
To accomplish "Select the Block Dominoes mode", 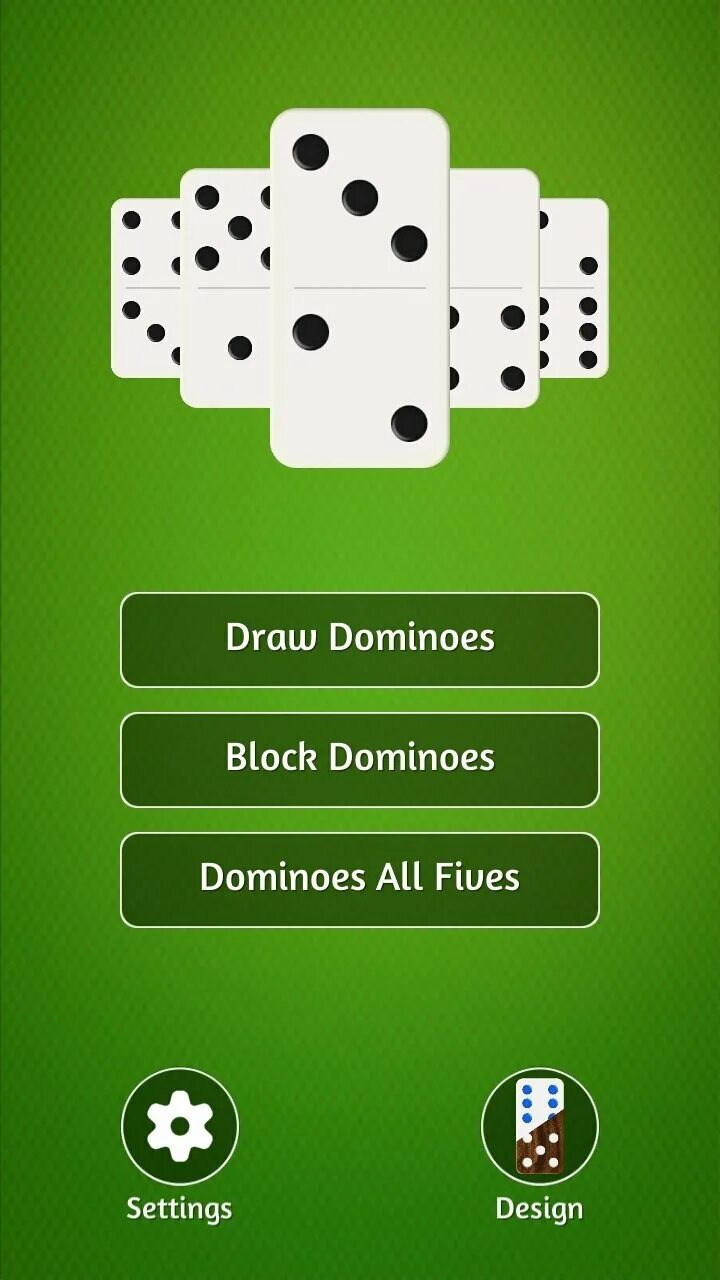I will tap(360, 760).
